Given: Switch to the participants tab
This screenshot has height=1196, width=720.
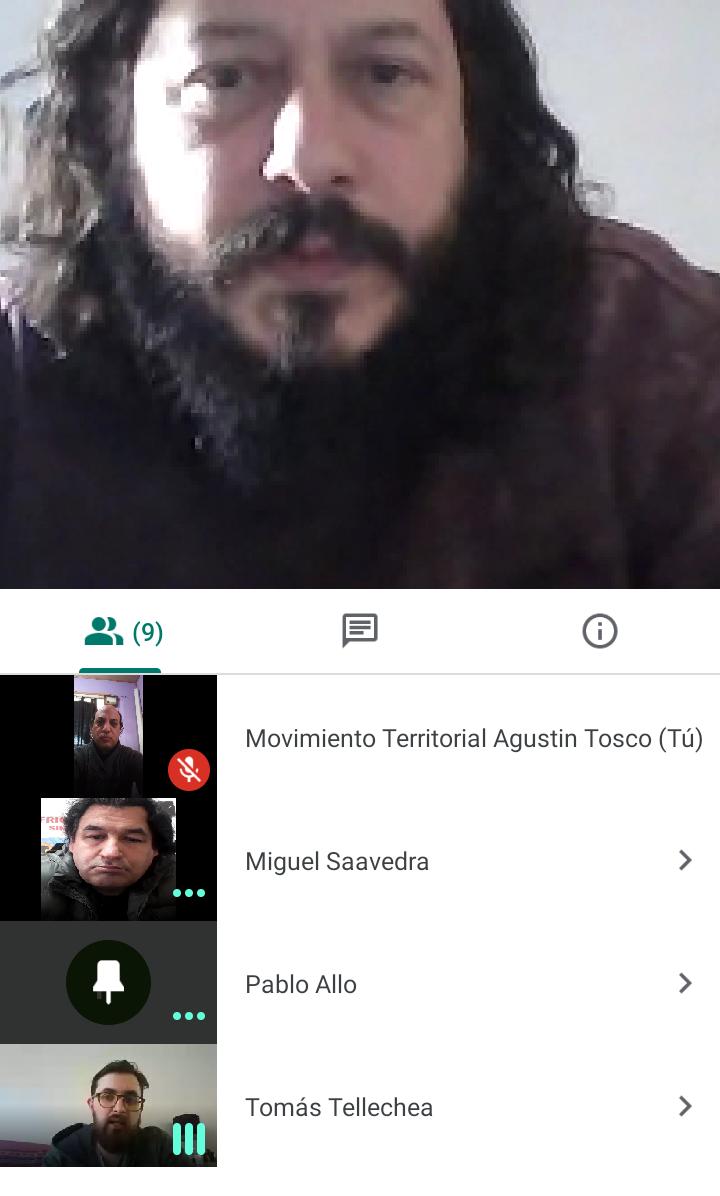Looking at the screenshot, I should [x=122, y=632].
